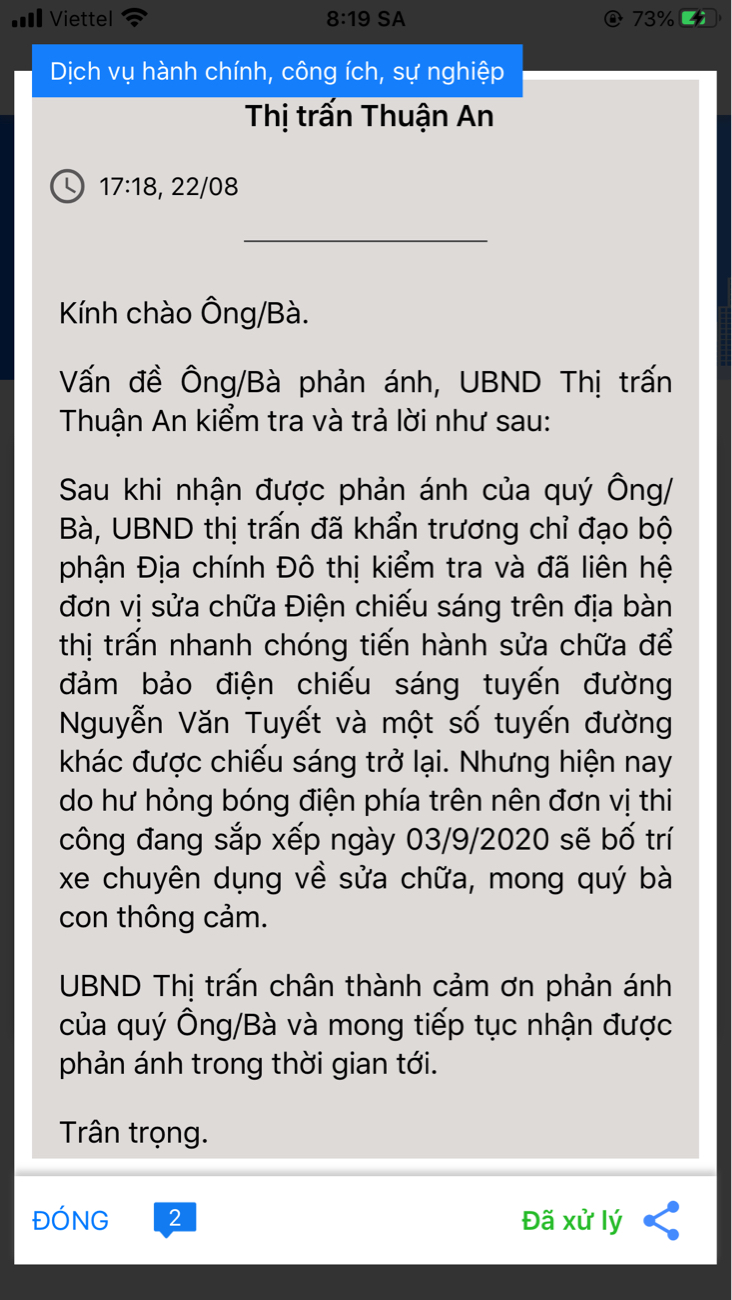Tap ĐÓNG to close the response
732x1300 pixels.
71,1221
